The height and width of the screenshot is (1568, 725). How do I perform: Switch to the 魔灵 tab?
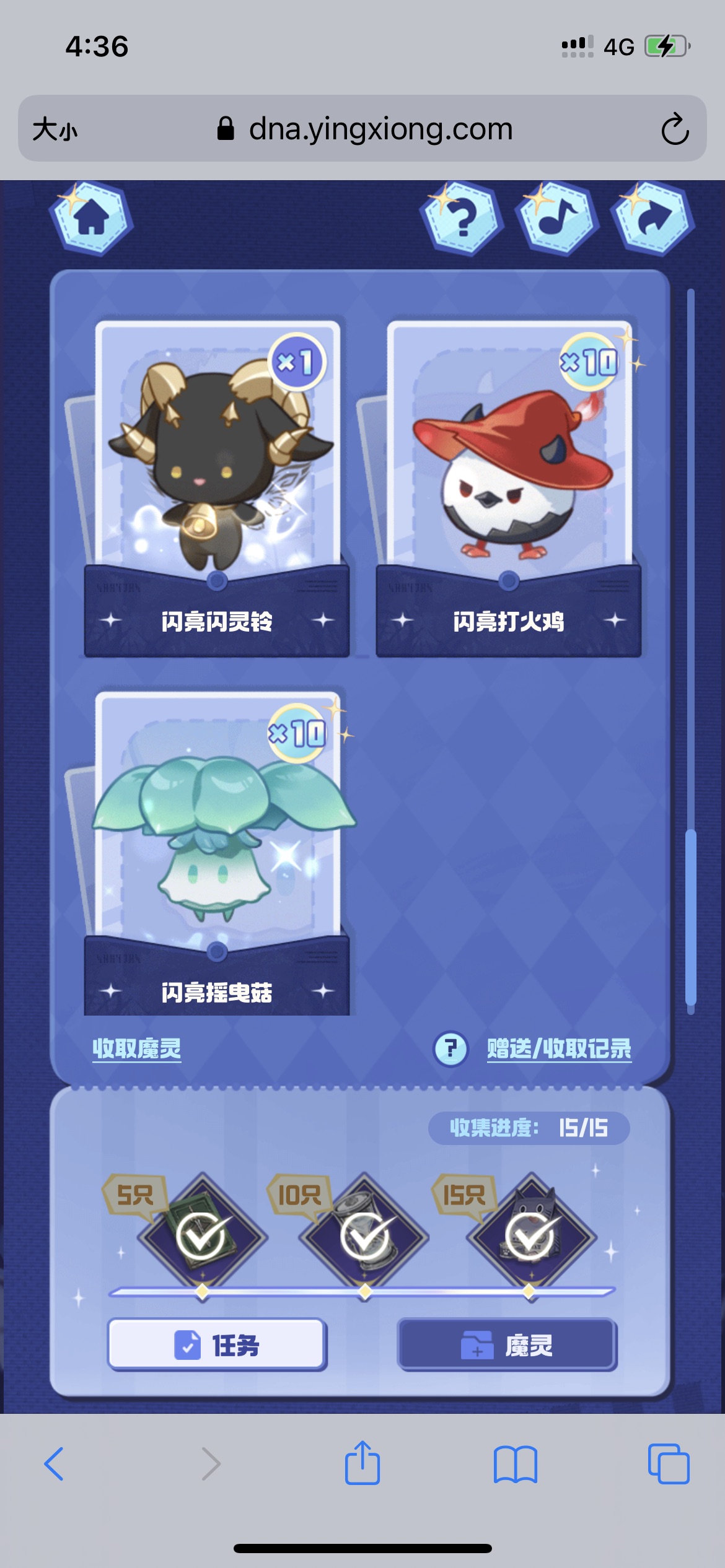[507, 1345]
